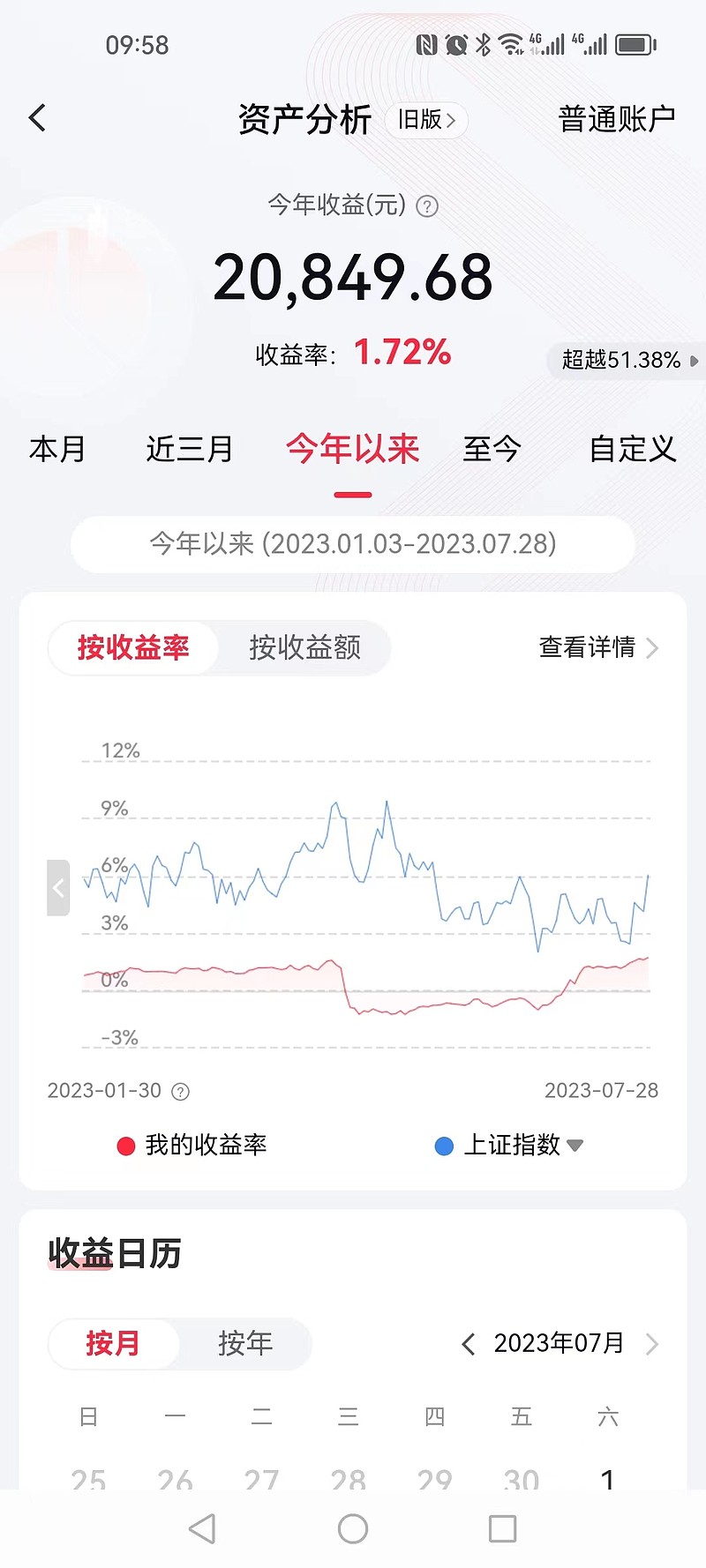Open the 自定义 custom range tab
The height and width of the screenshot is (1568, 706).
[633, 449]
